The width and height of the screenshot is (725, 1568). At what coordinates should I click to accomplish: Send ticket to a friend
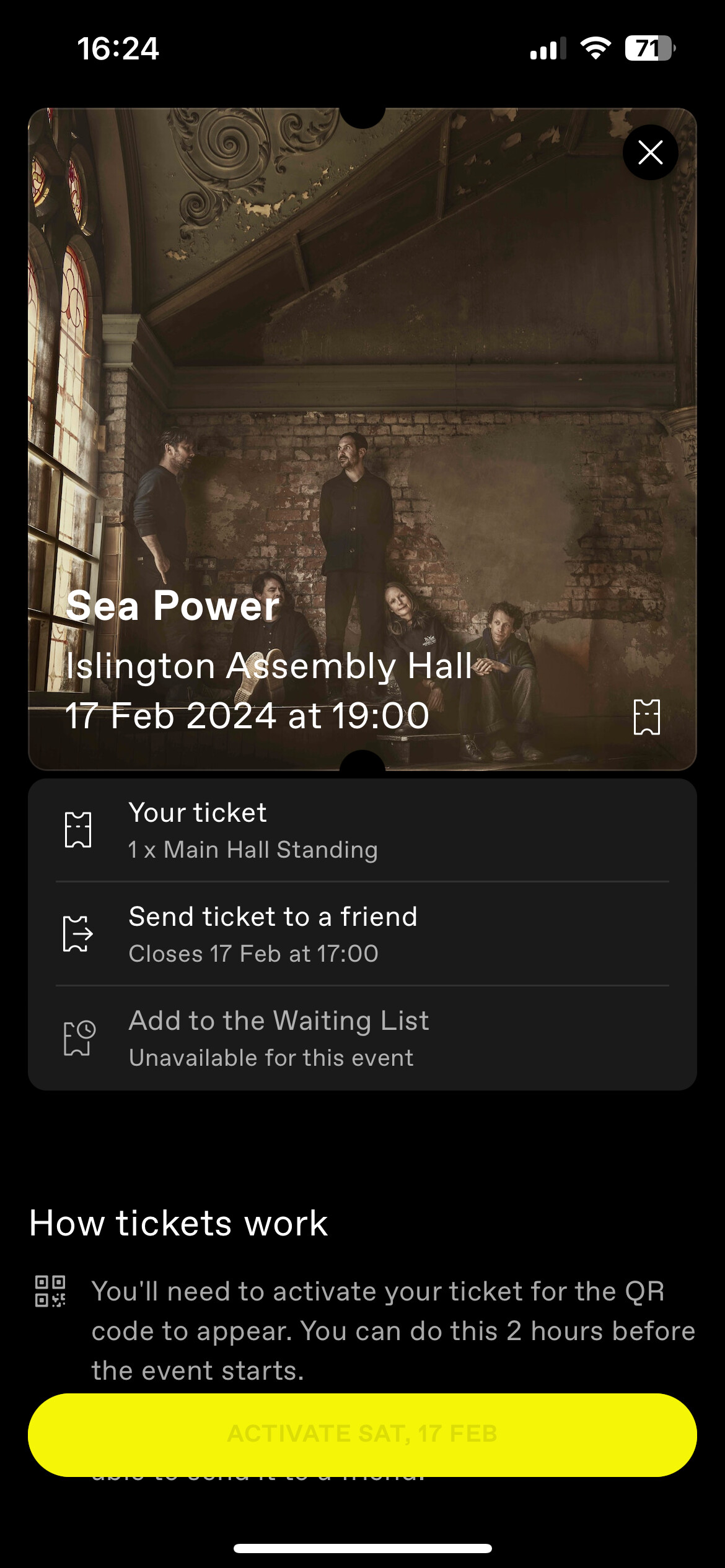tap(362, 934)
